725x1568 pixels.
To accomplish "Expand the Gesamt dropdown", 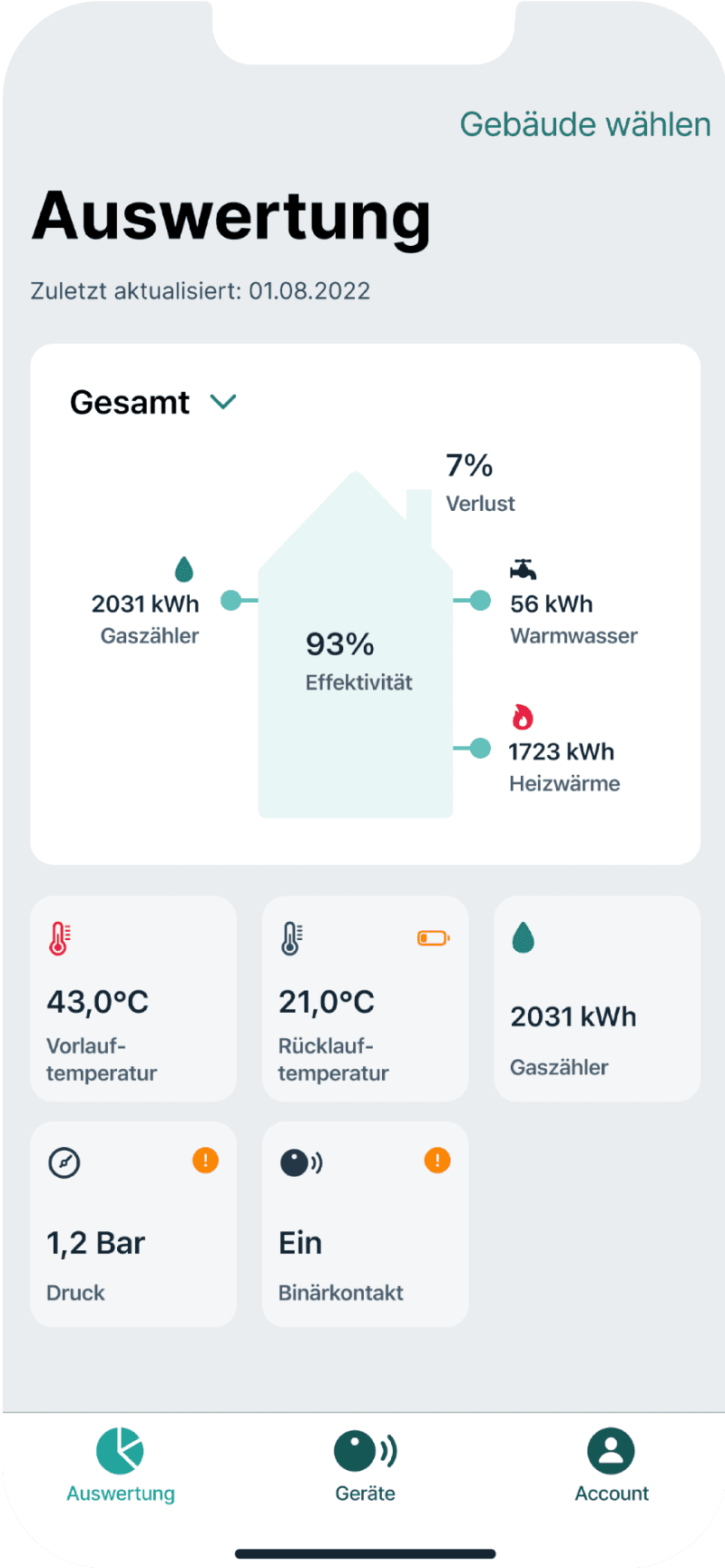I will click(153, 402).
